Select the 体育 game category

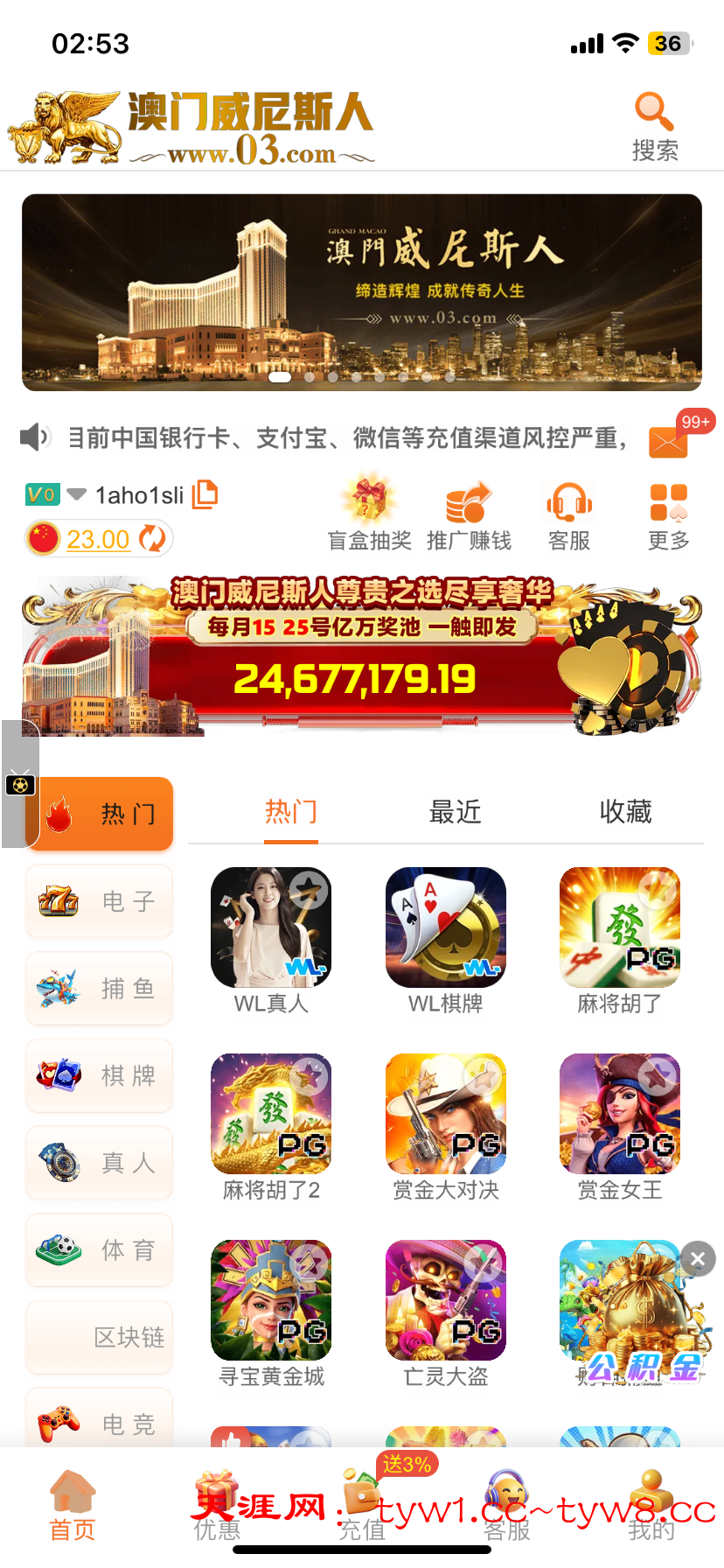point(99,1249)
